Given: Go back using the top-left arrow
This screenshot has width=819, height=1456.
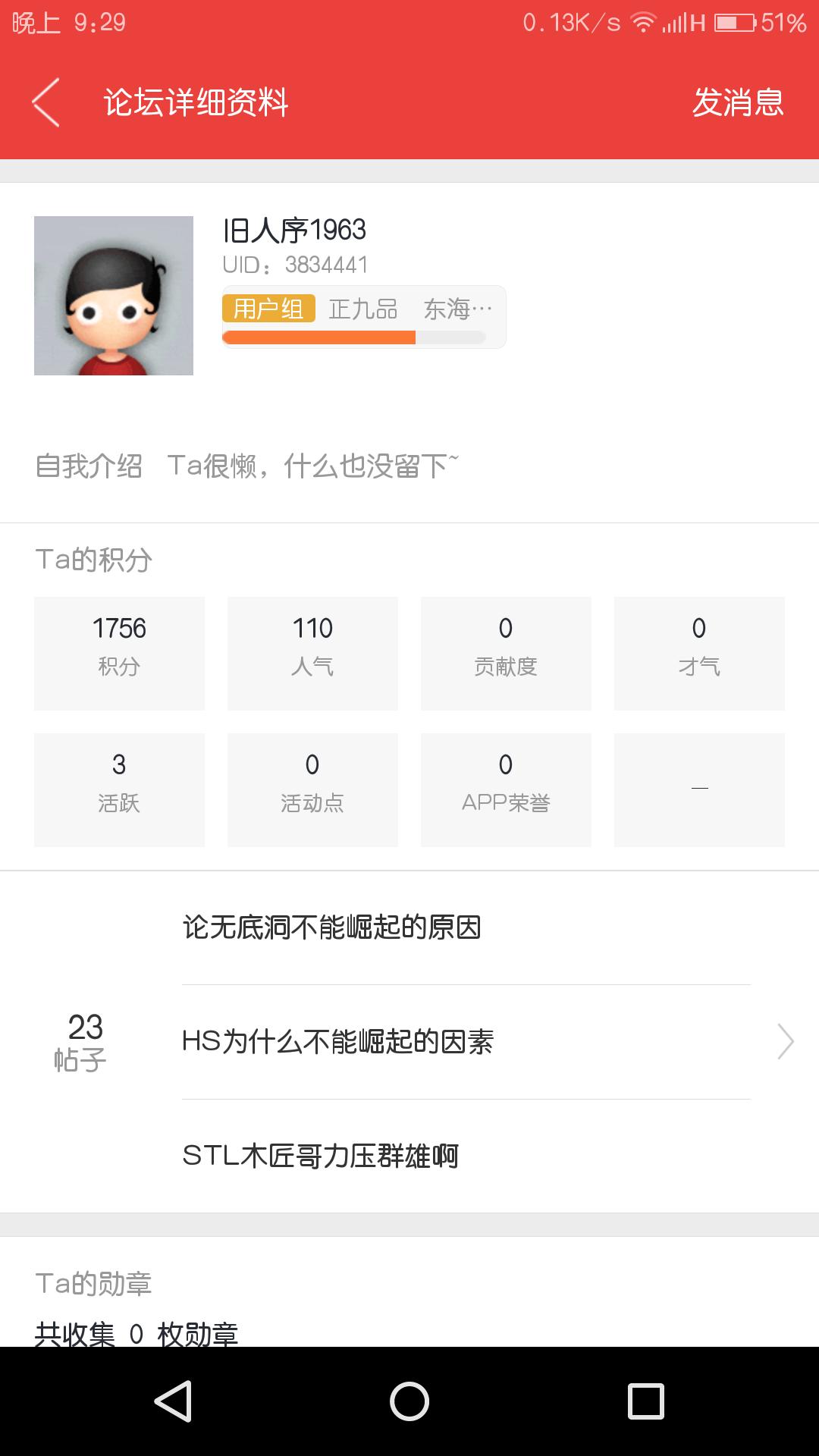Looking at the screenshot, I should pyautogui.click(x=45, y=102).
